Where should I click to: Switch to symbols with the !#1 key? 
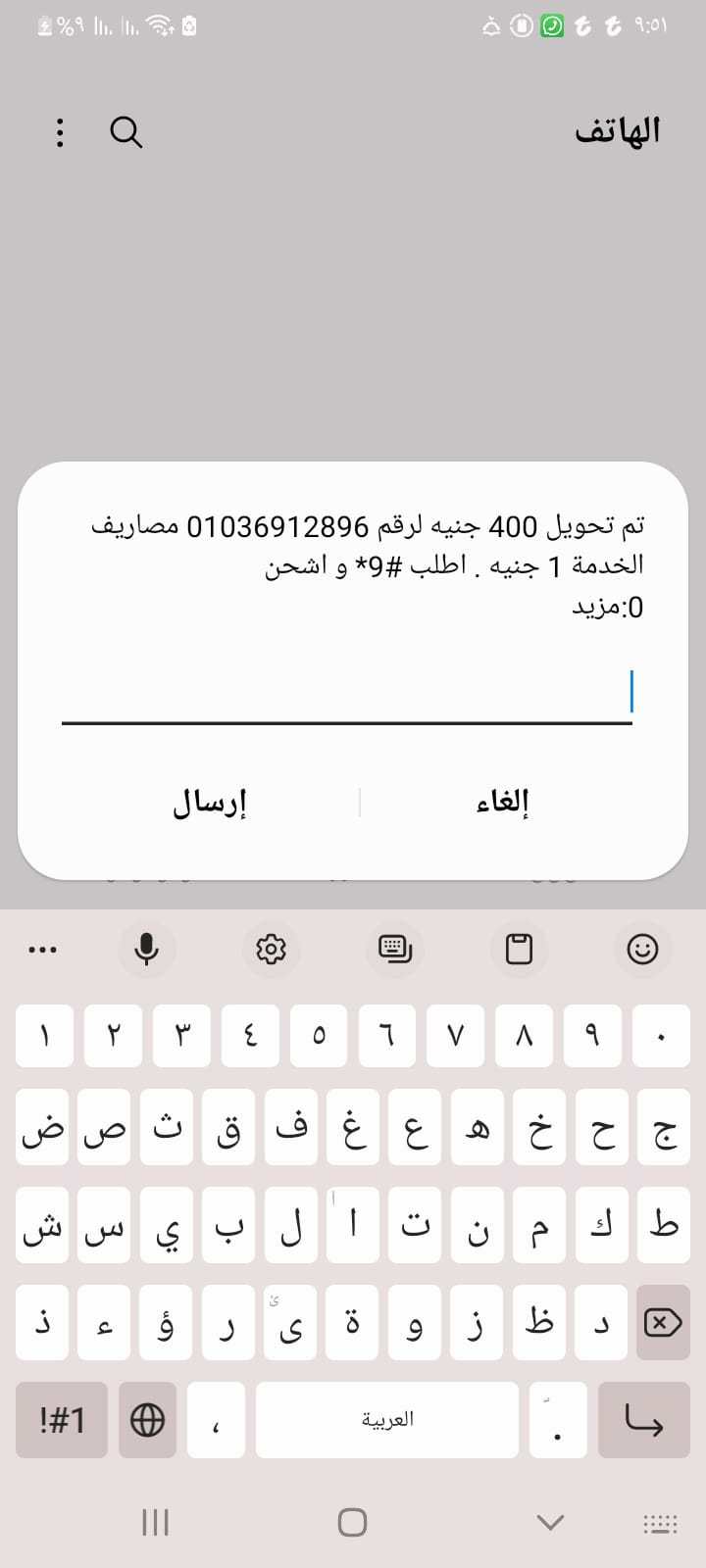pos(61,1419)
